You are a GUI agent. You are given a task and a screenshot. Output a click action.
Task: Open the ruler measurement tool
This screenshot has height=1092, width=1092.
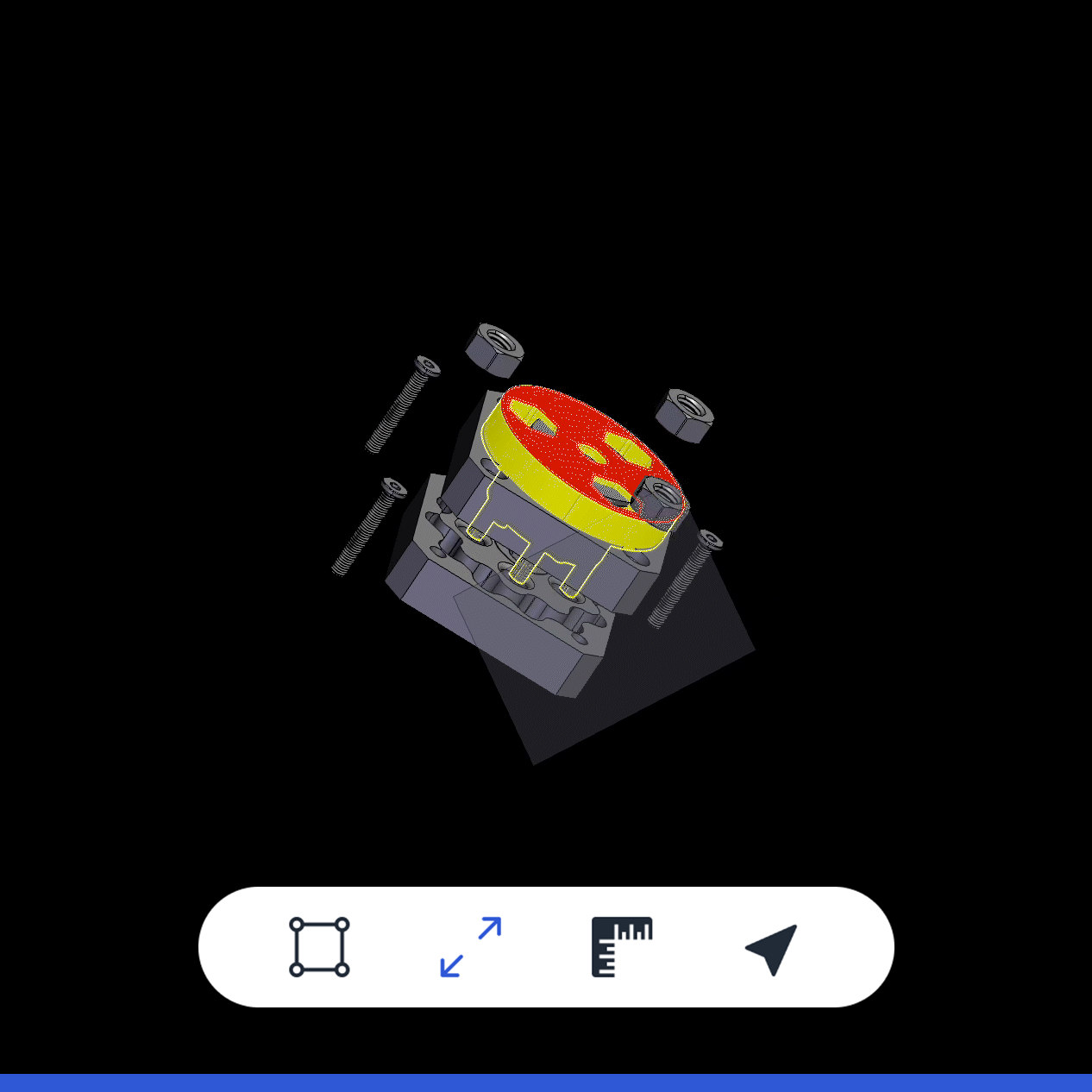pos(621,947)
